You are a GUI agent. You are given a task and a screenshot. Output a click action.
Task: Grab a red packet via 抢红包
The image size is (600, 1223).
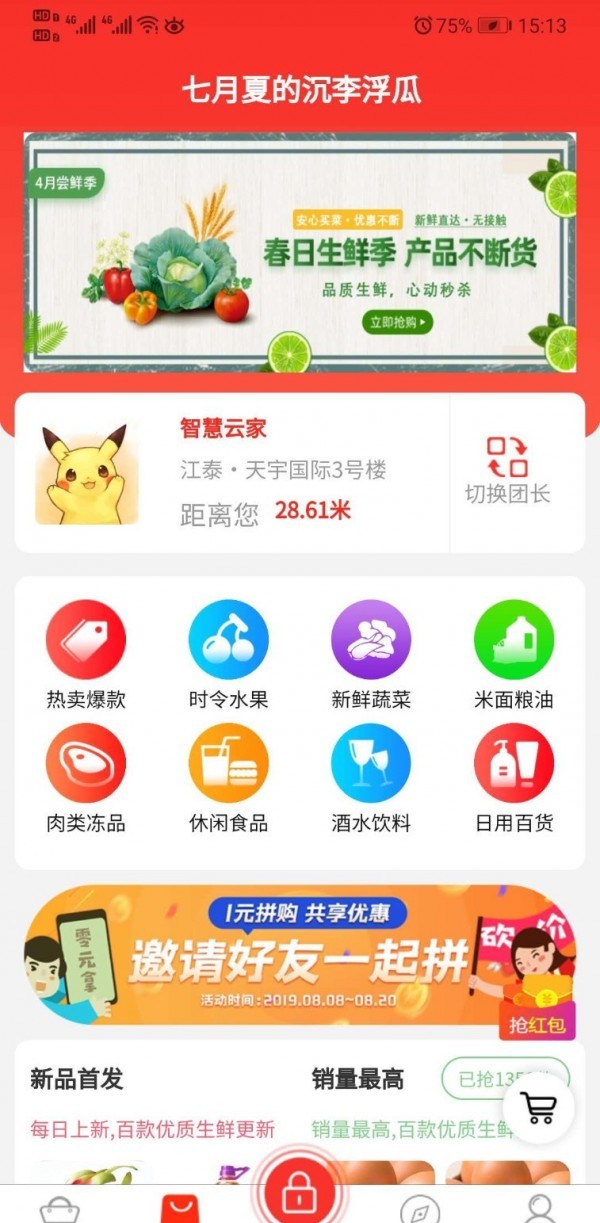[x=536, y=1023]
